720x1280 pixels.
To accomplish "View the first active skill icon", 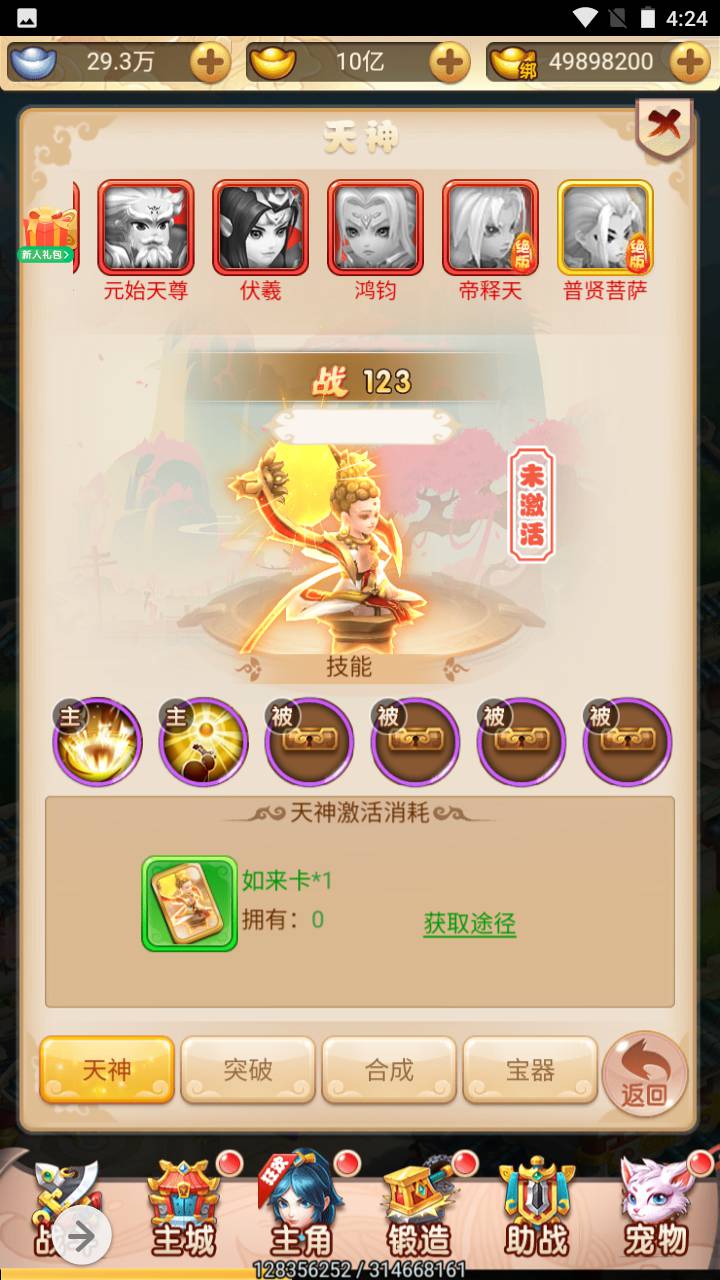I will pos(97,743).
